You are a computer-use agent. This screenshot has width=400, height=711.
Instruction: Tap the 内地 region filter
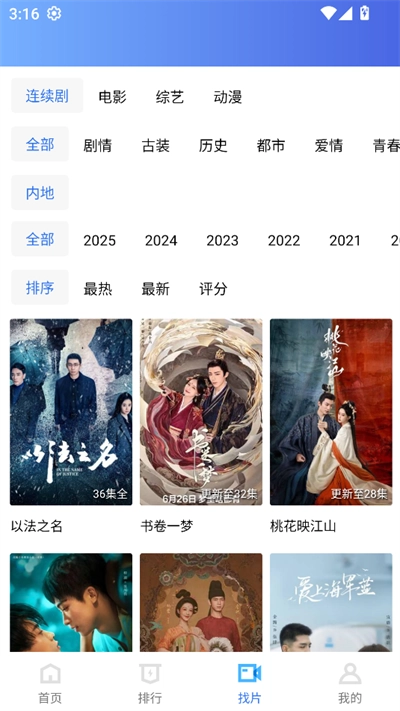pyautogui.click(x=40, y=193)
